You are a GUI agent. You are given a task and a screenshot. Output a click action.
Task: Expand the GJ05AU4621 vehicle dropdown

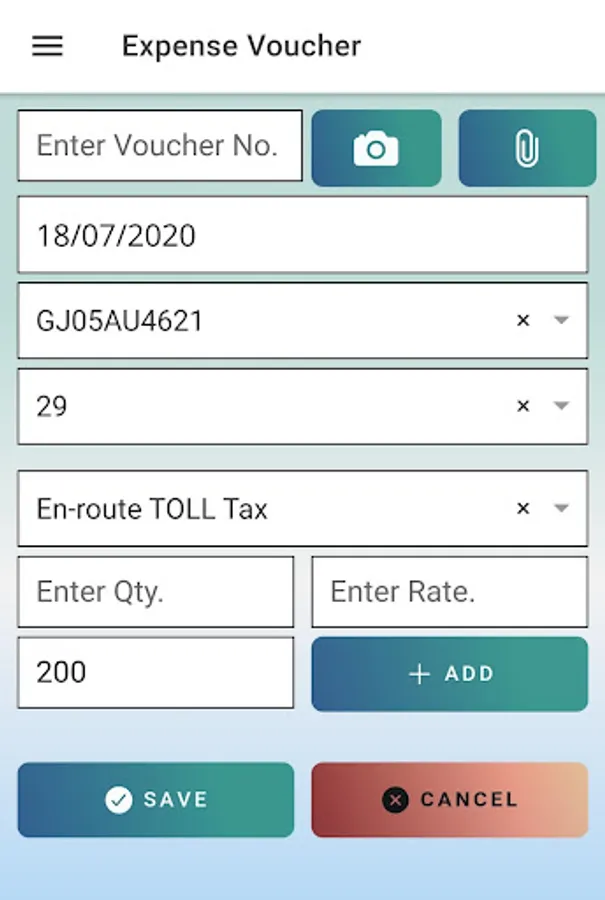click(x=561, y=320)
